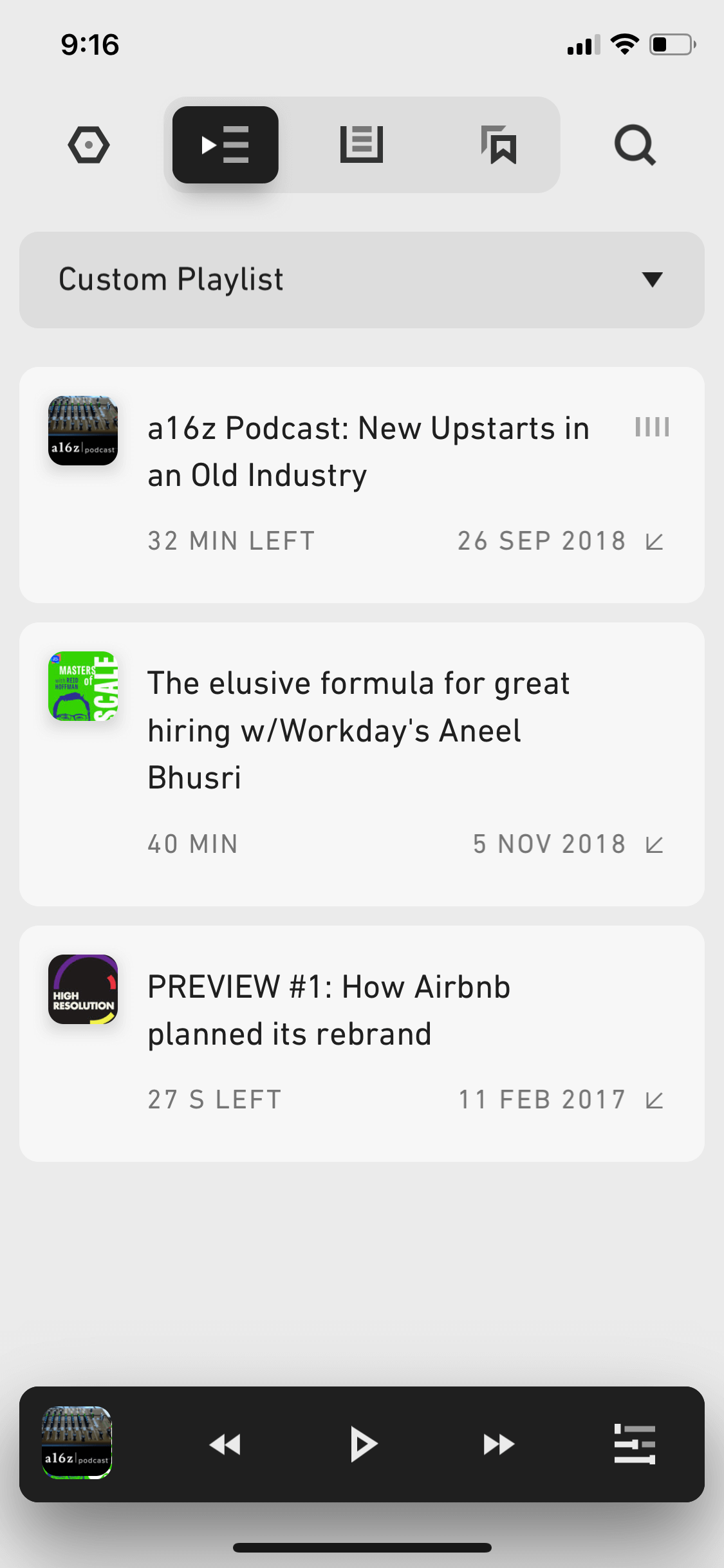Tap the download arrow next to 5 NOV 2018
The height and width of the screenshot is (1568, 724).
pos(654,845)
